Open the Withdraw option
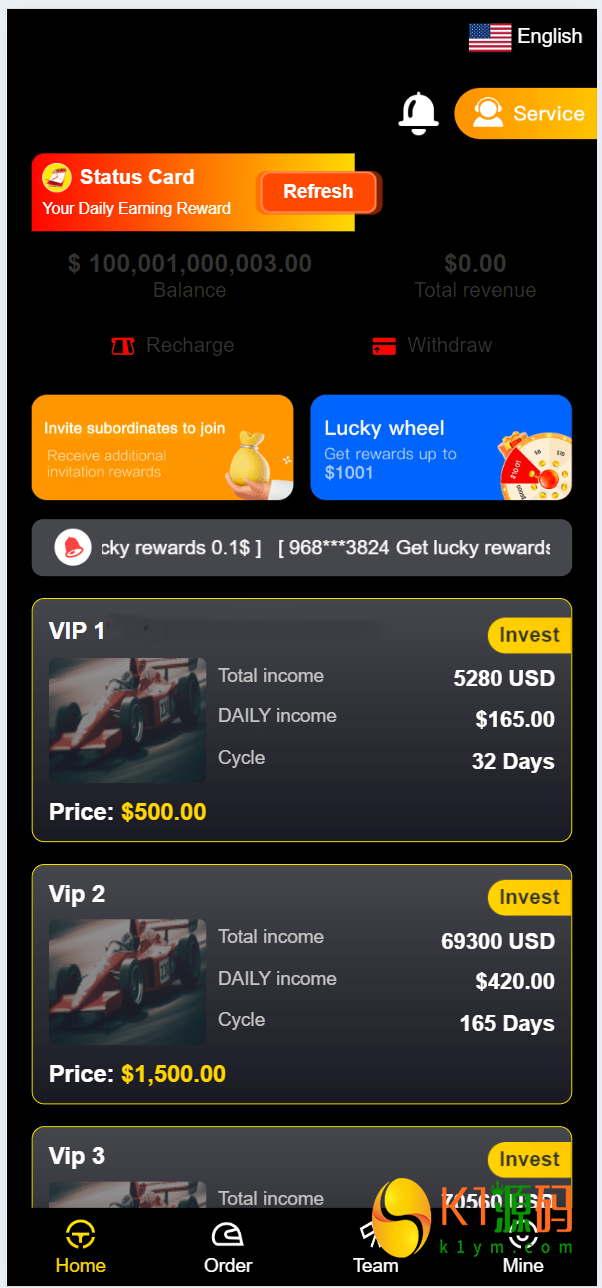This screenshot has width=602, height=1288. click(432, 346)
